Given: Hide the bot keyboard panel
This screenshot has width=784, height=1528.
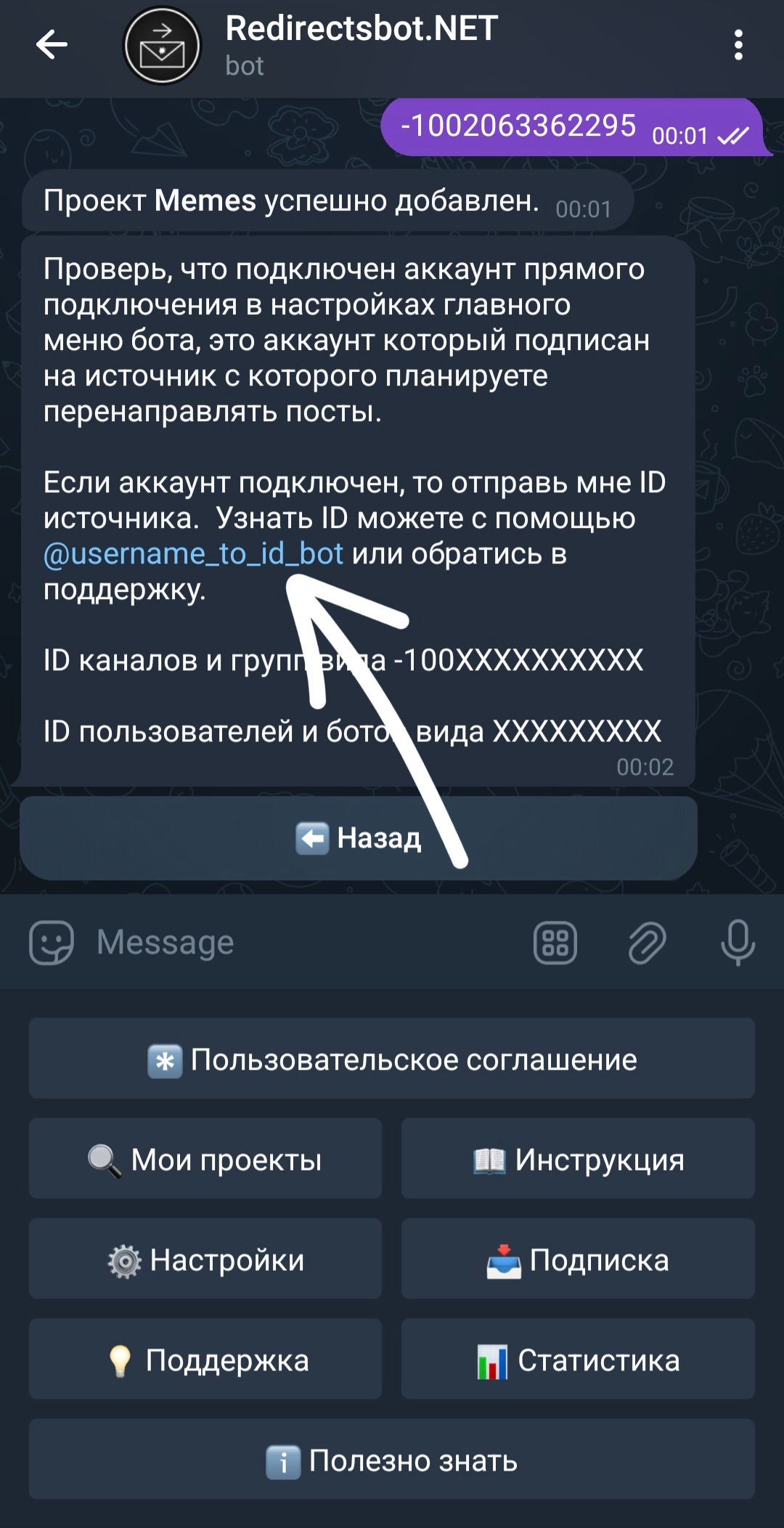Looking at the screenshot, I should 555,943.
